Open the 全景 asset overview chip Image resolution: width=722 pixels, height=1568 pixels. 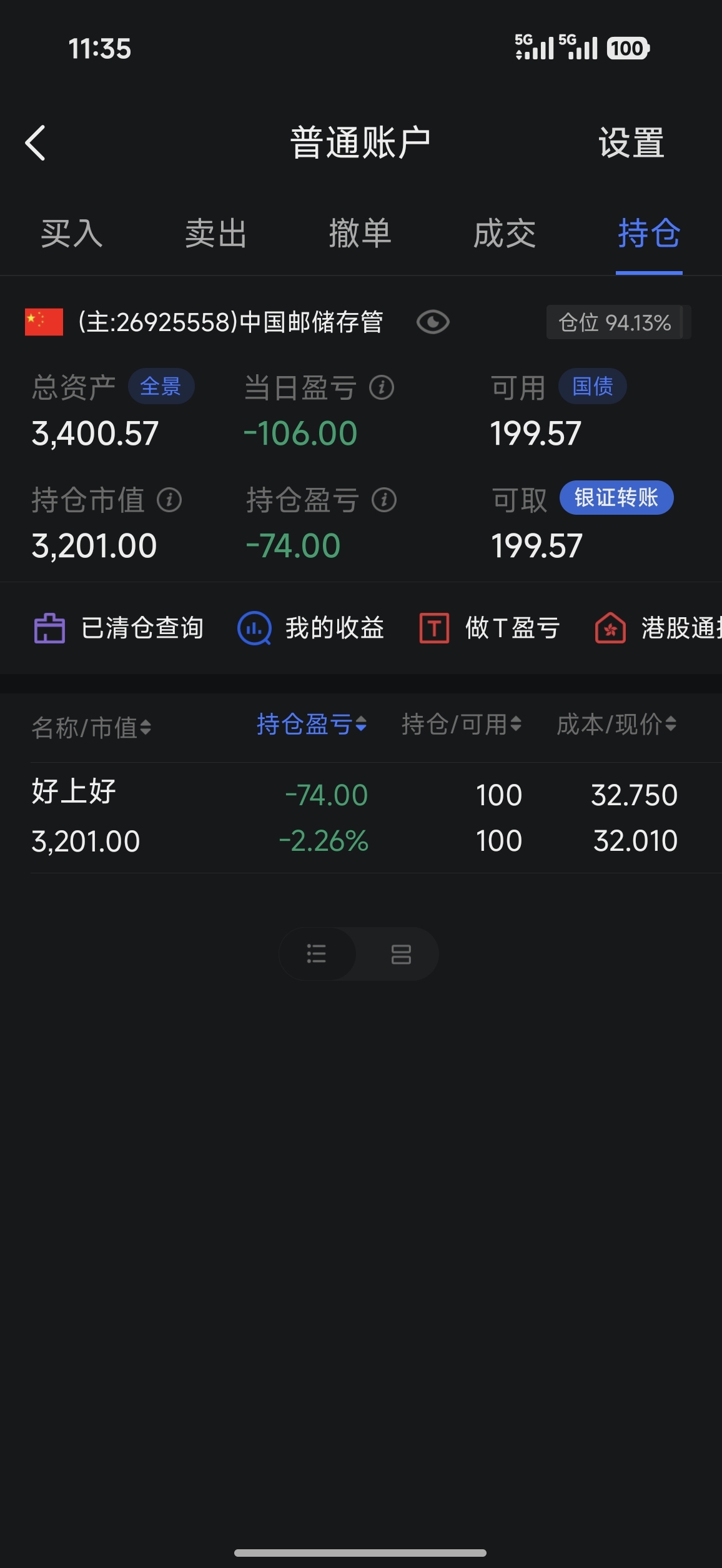[161, 387]
